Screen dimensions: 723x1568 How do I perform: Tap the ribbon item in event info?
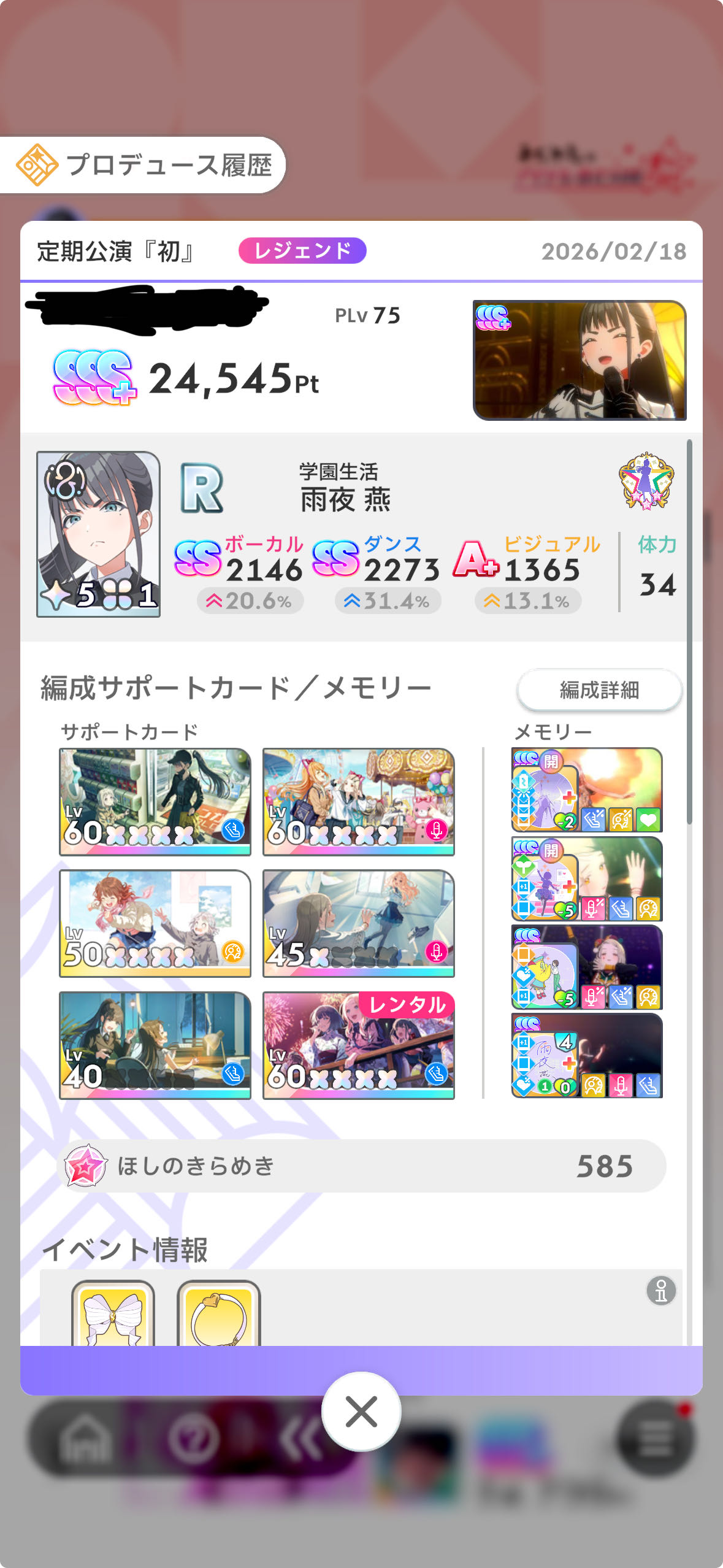click(x=113, y=1315)
